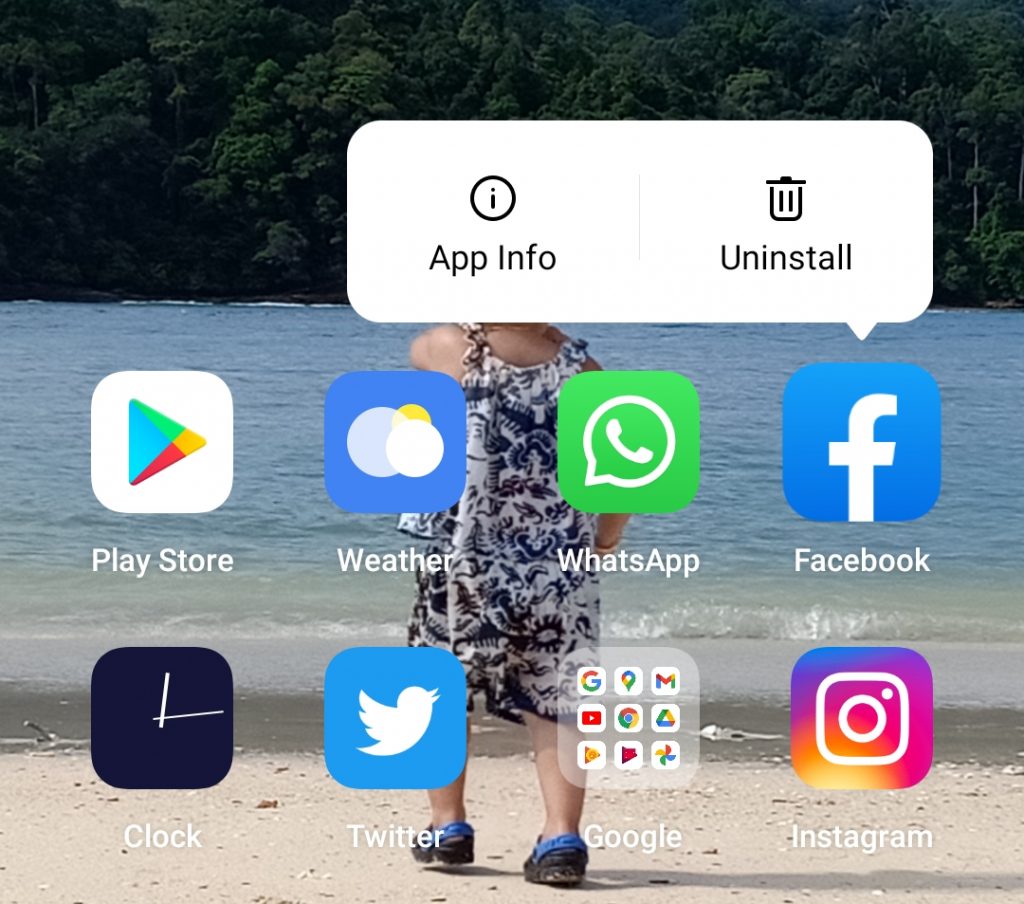
Task: Open App Info for Facebook
Action: (492, 226)
